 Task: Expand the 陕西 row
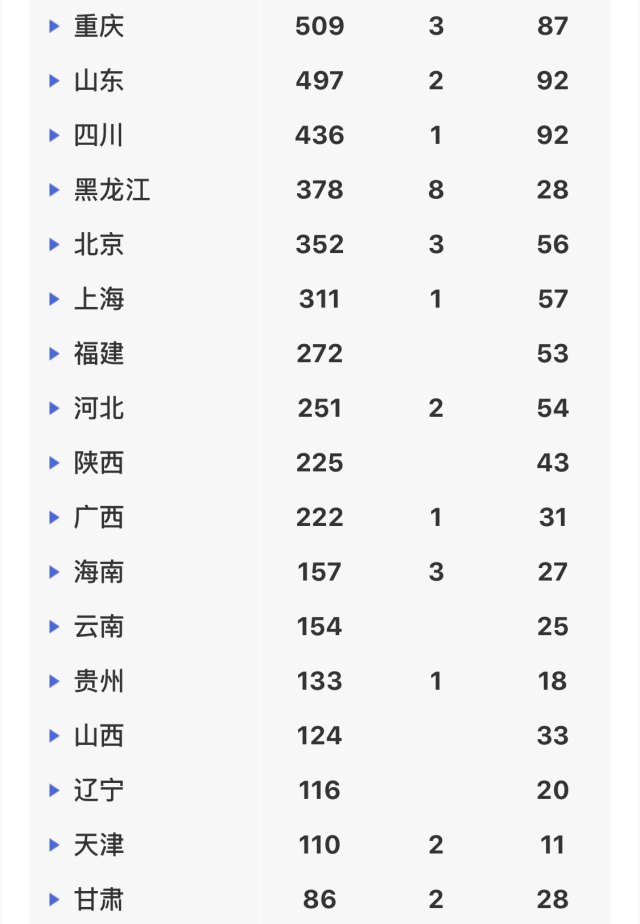pyautogui.click(x=55, y=463)
